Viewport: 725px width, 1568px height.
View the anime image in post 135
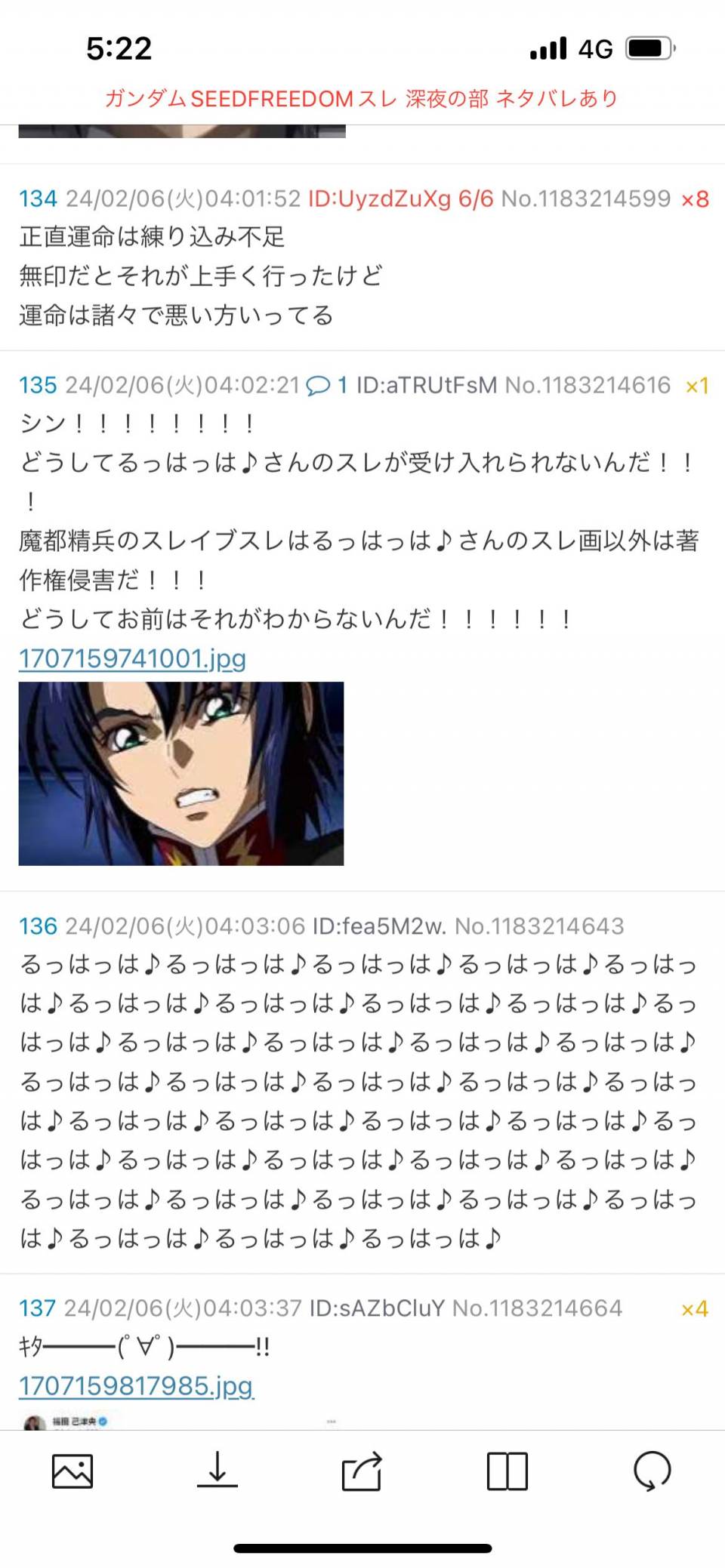[x=181, y=773]
